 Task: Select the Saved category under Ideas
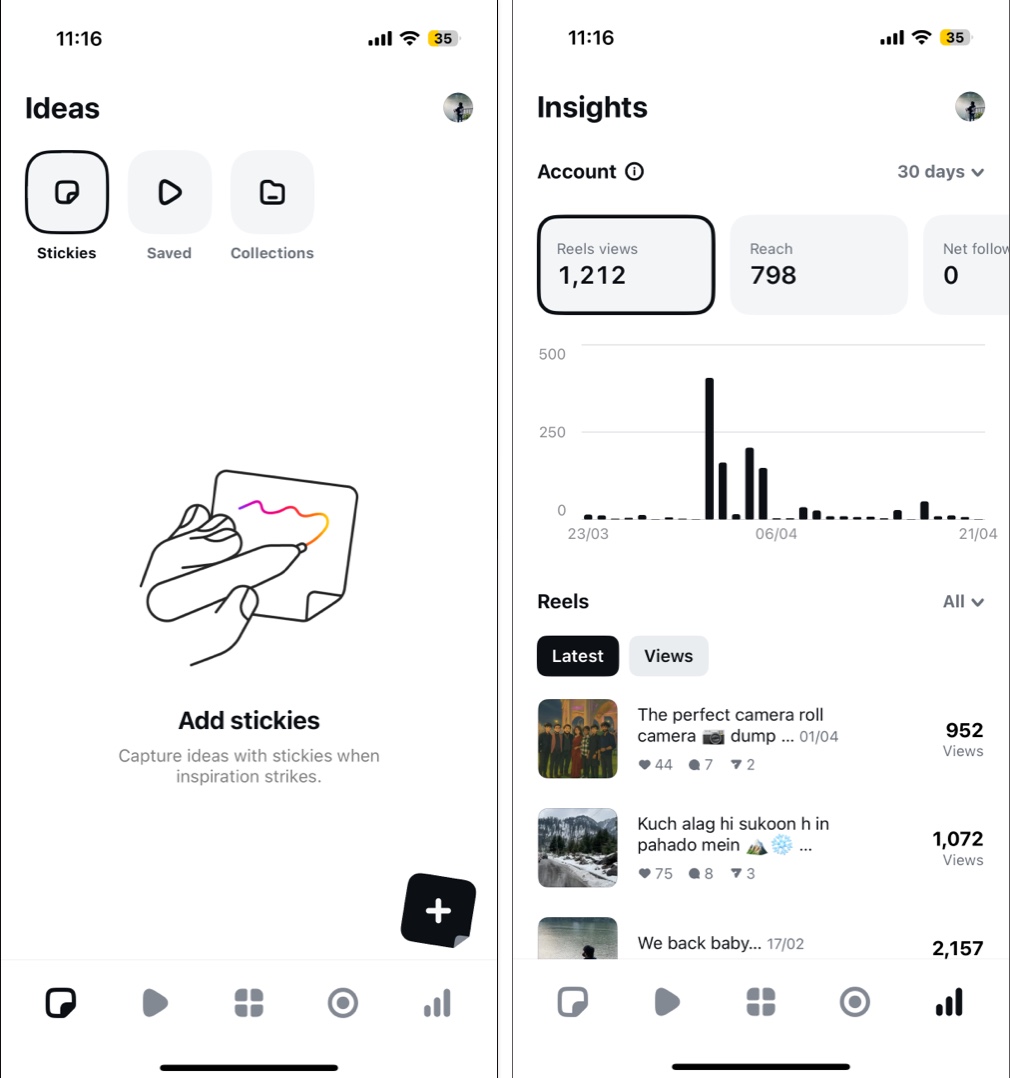tap(169, 193)
